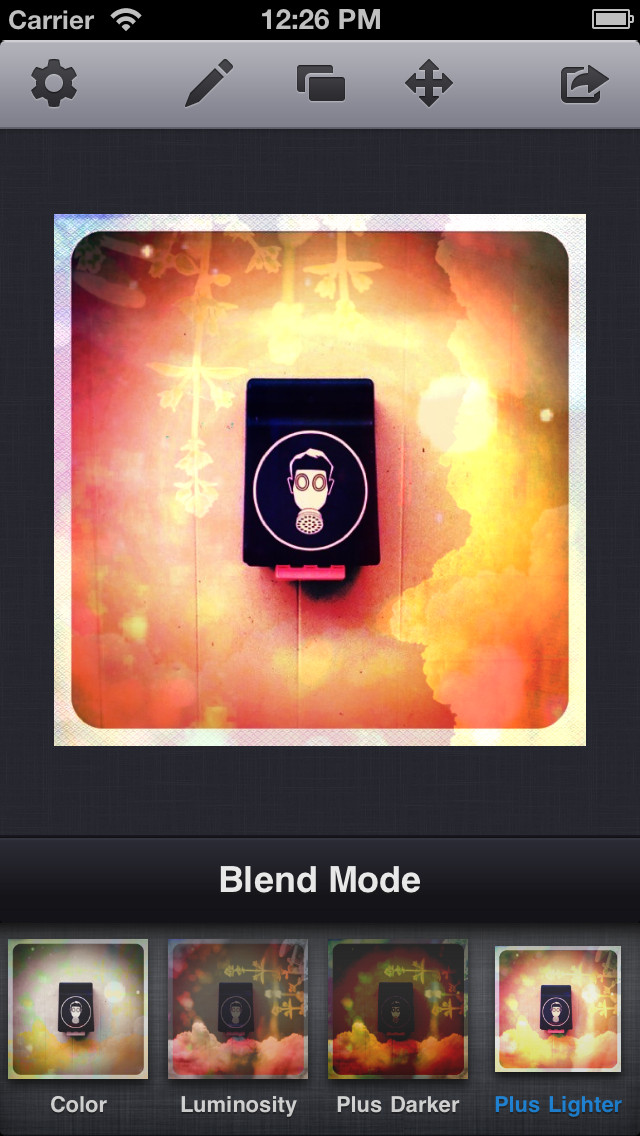Share the image with export icon

584,83
